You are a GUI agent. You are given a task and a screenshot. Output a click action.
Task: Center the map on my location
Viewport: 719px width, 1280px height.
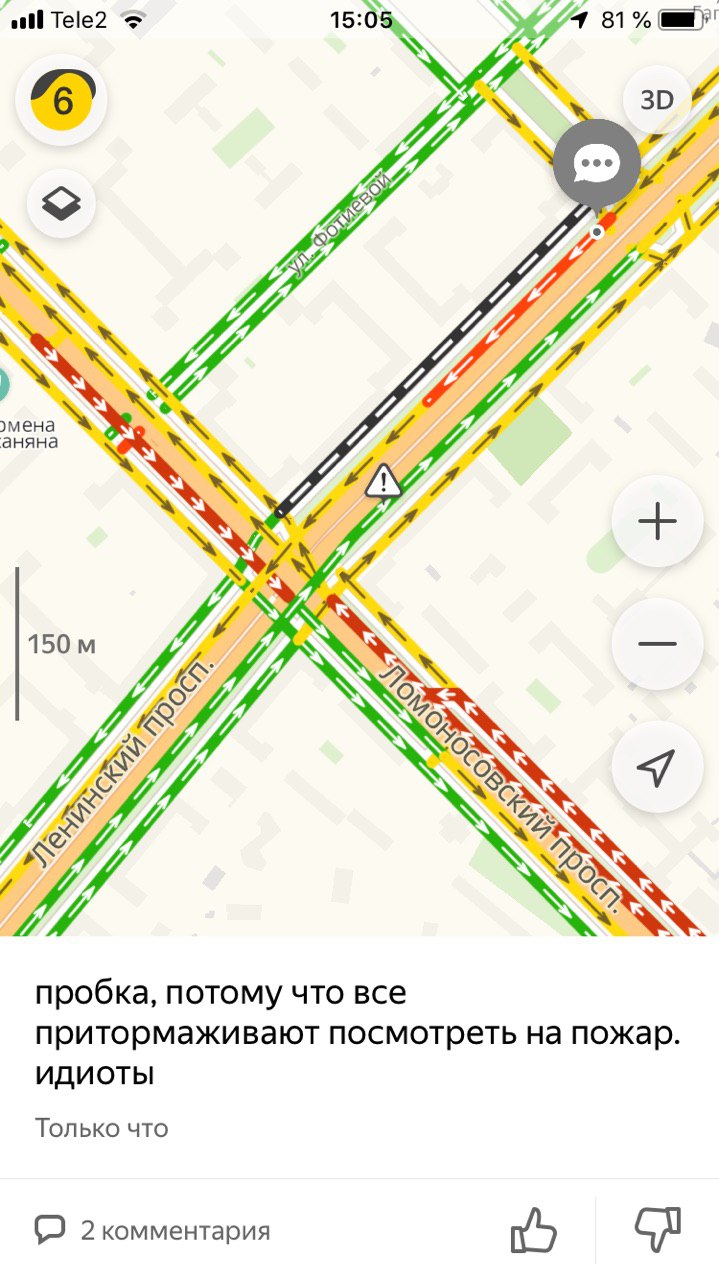point(657,767)
